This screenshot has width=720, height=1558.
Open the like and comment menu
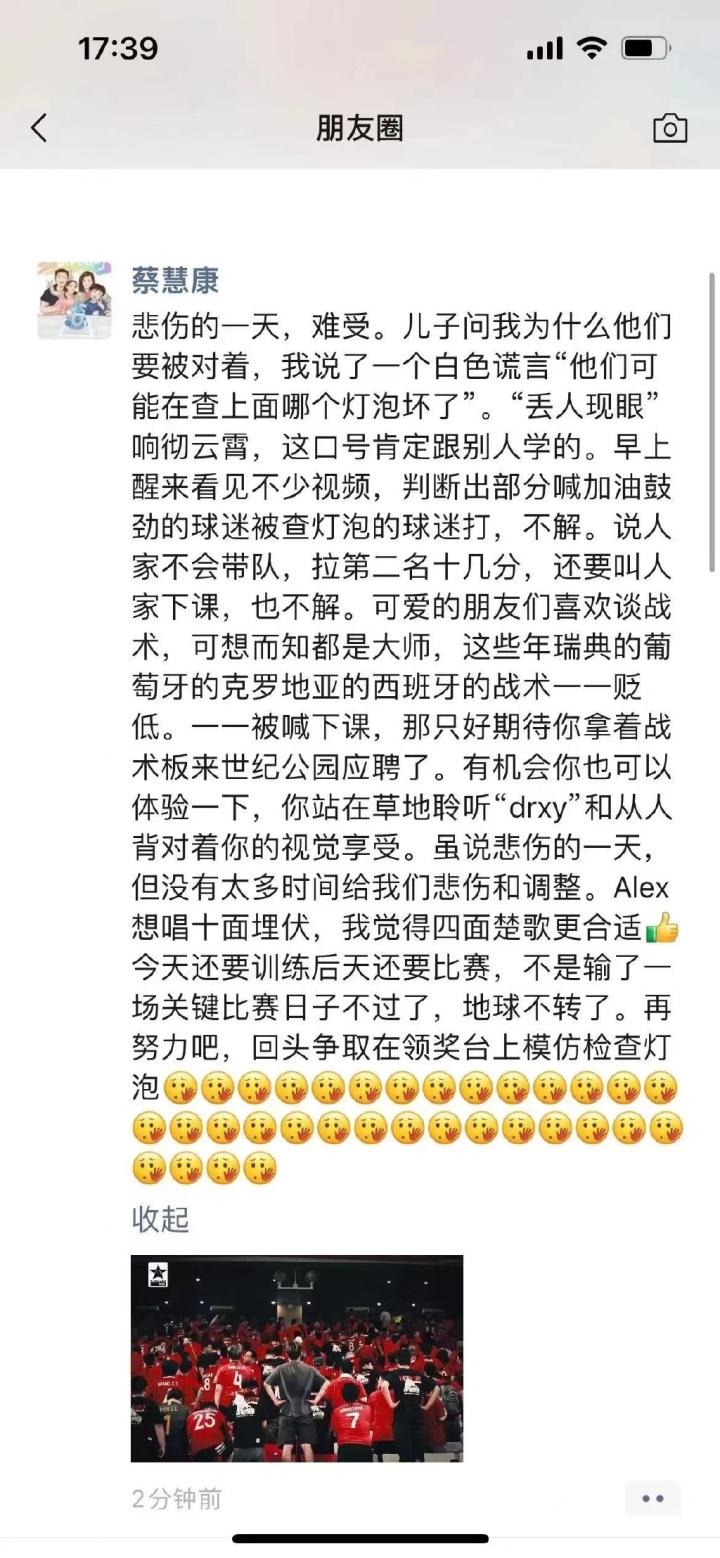[x=653, y=1498]
